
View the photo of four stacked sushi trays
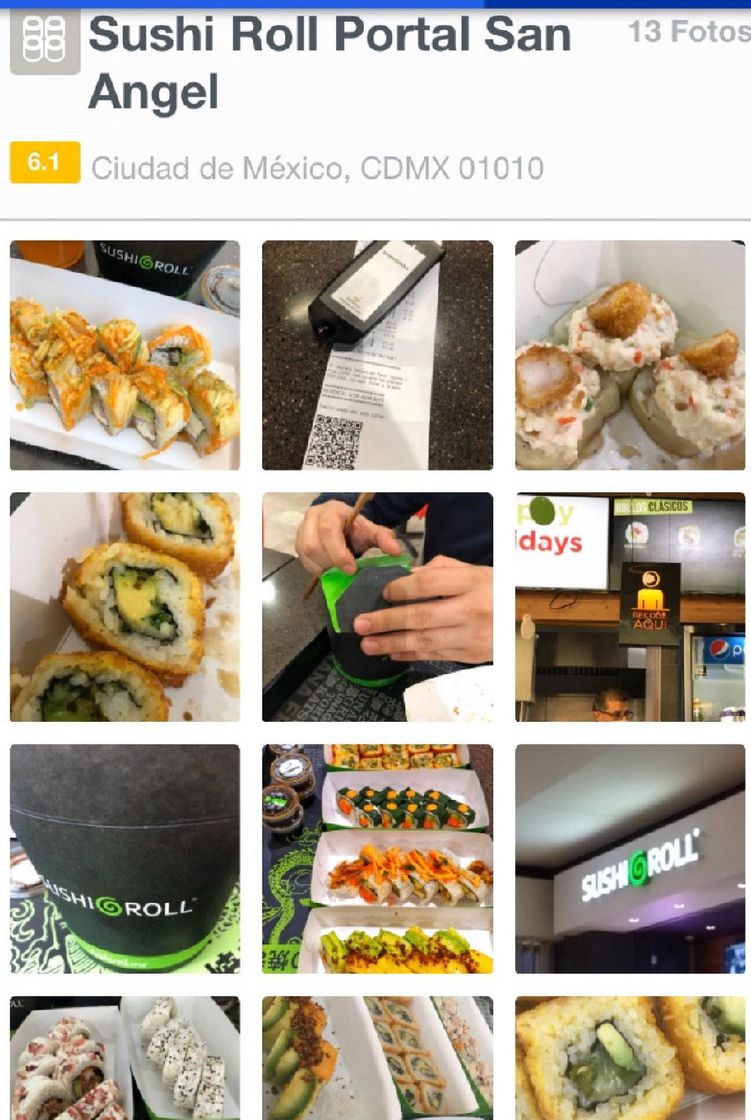click(377, 859)
